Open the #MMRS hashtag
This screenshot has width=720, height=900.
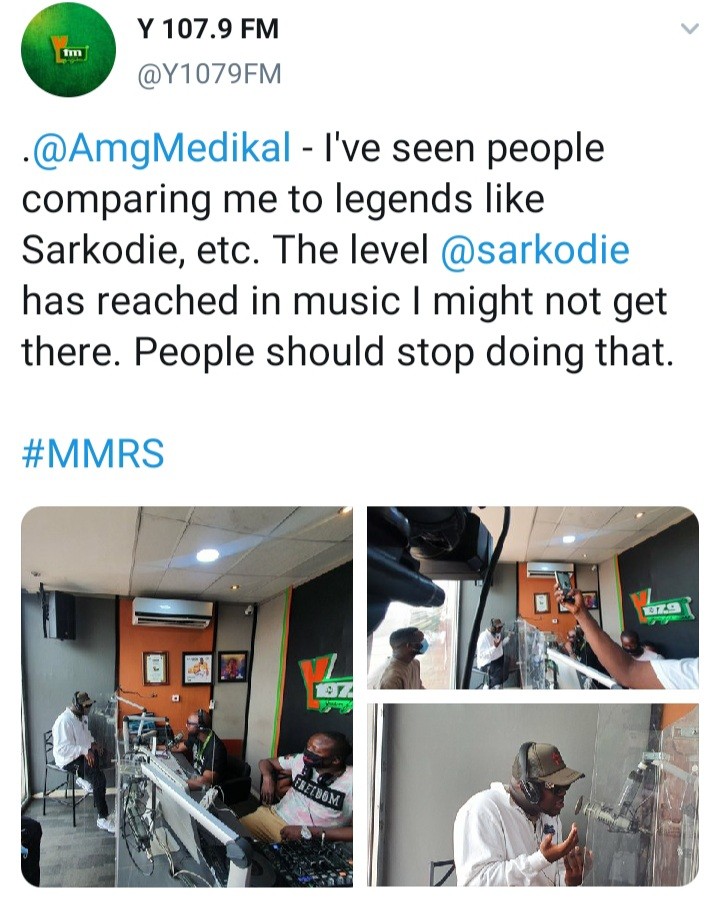[92, 455]
